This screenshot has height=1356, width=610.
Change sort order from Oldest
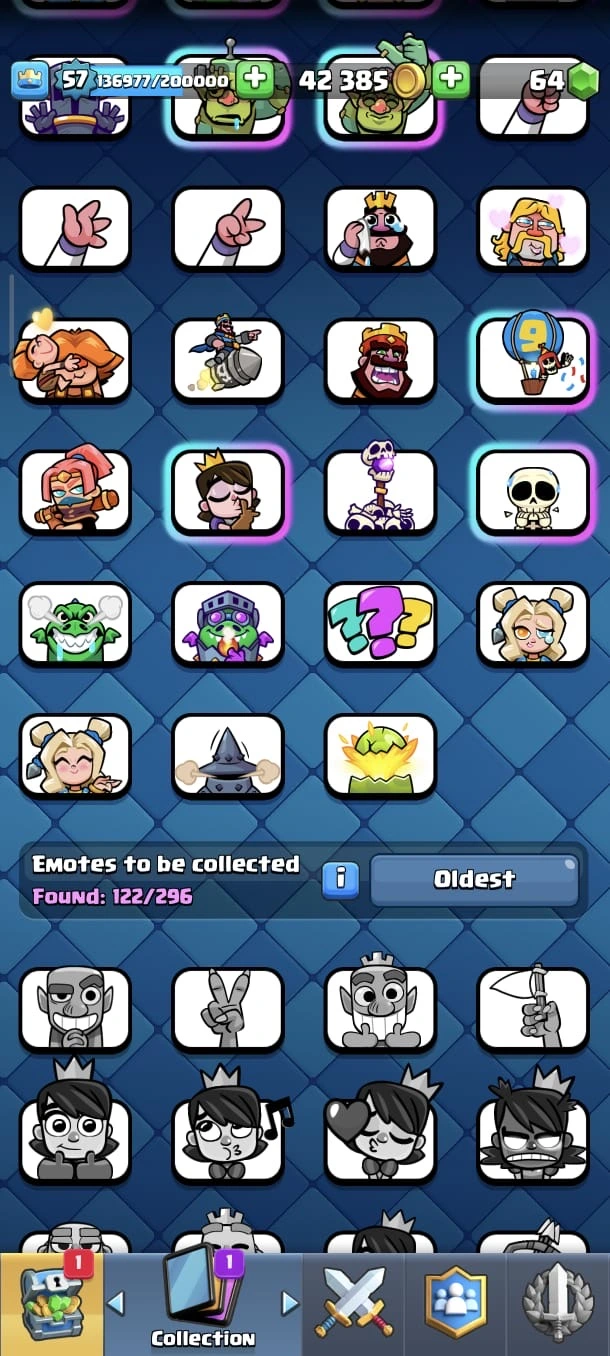[x=474, y=879]
